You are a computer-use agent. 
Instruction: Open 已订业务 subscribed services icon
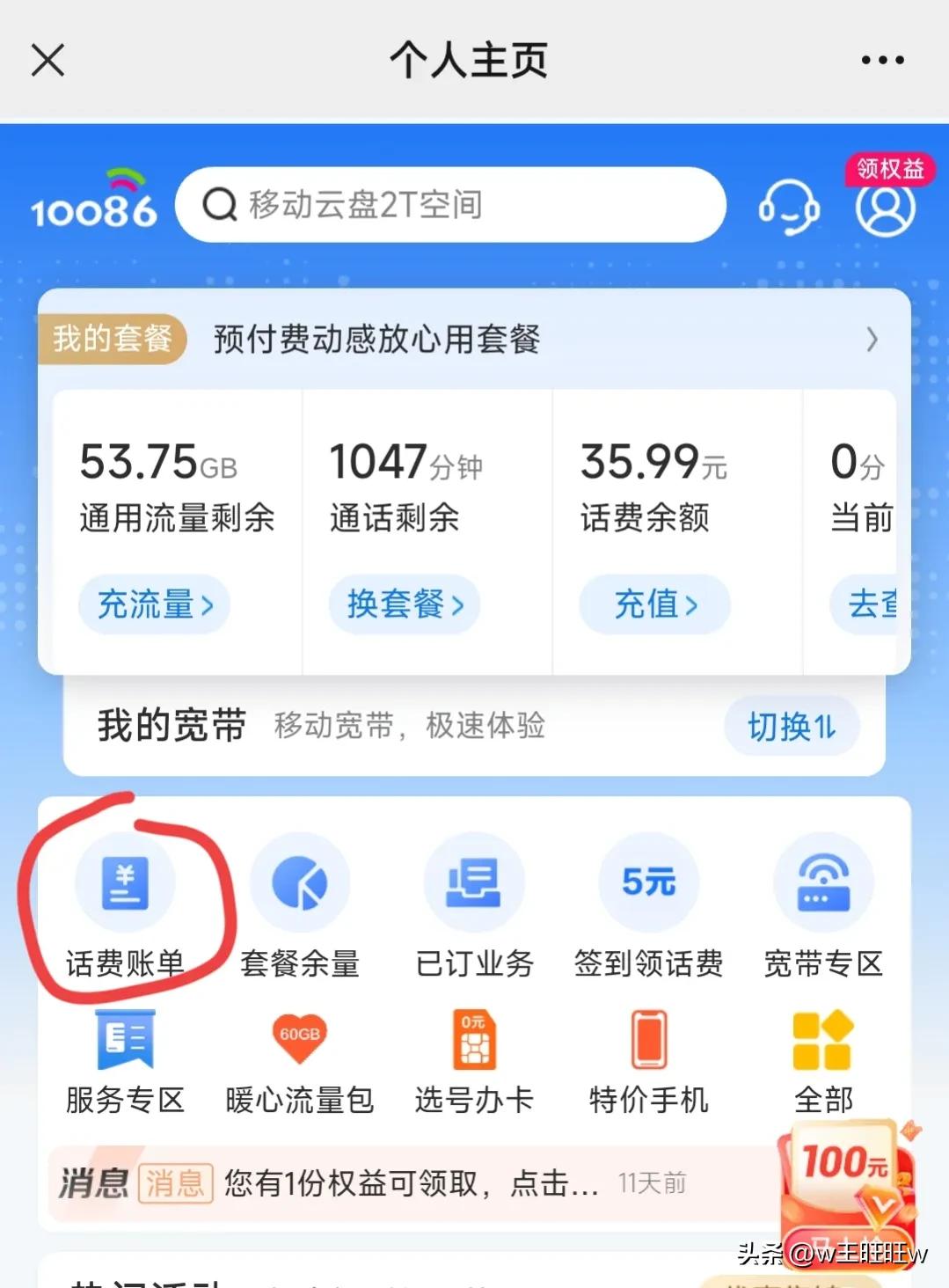click(474, 882)
